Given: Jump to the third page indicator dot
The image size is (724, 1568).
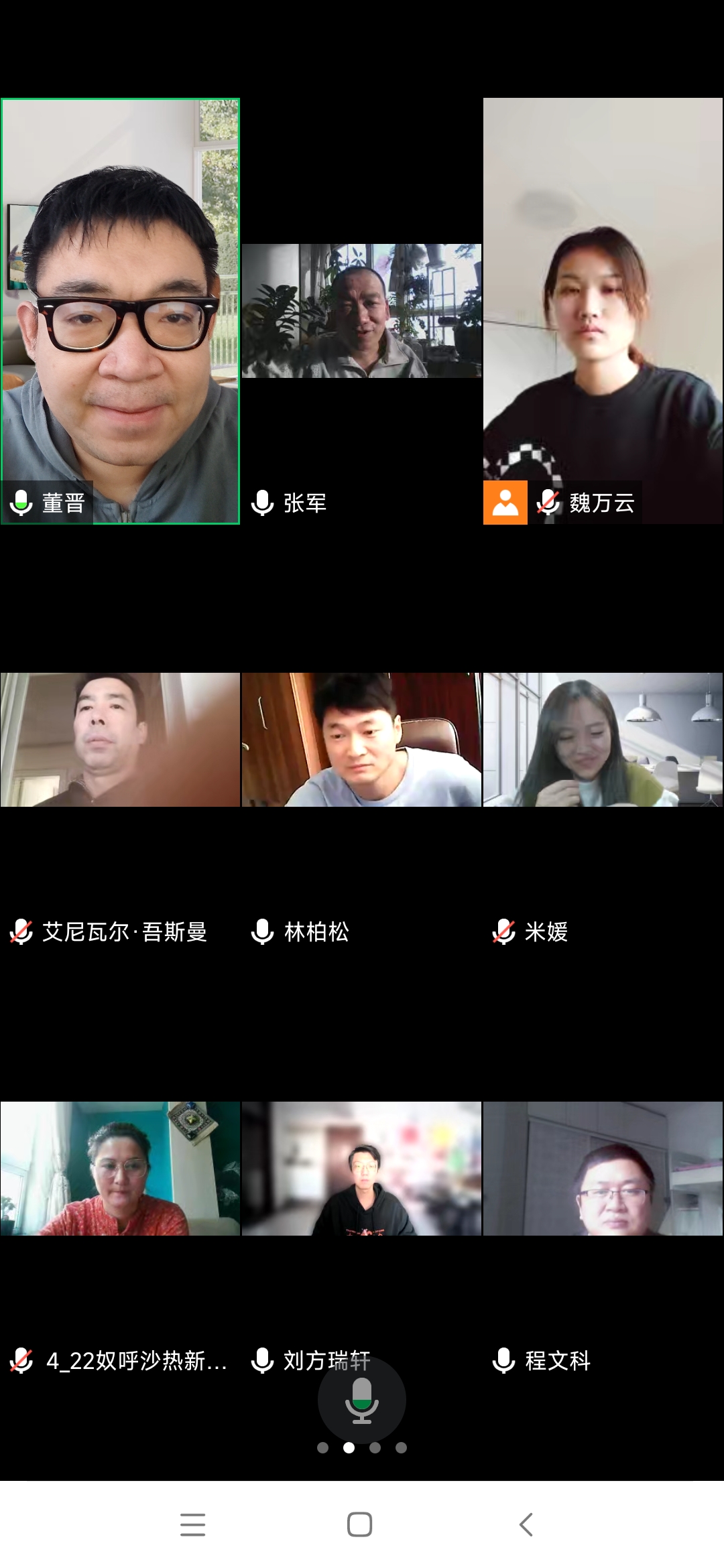Looking at the screenshot, I should (x=375, y=1447).
